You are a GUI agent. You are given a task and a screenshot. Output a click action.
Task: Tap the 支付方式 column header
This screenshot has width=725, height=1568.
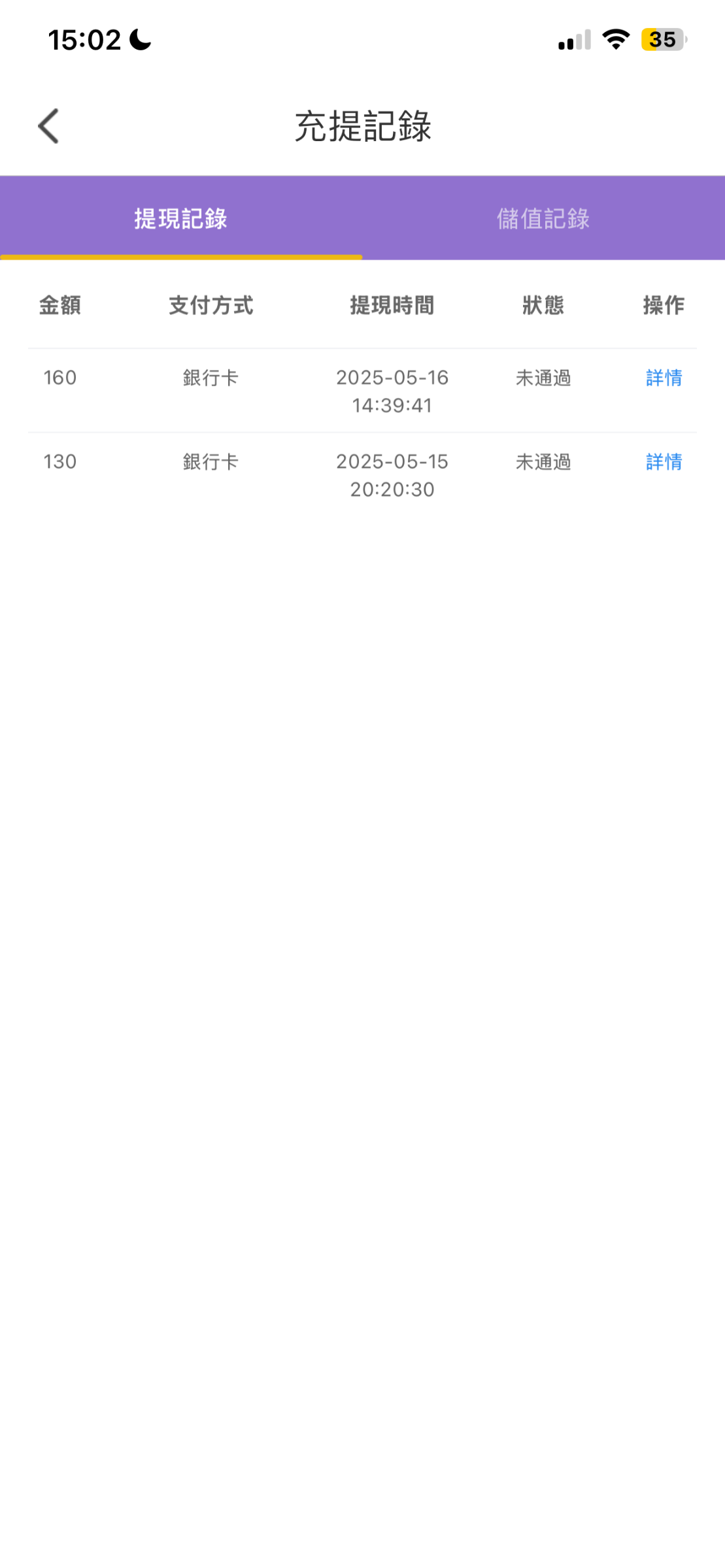click(x=211, y=305)
